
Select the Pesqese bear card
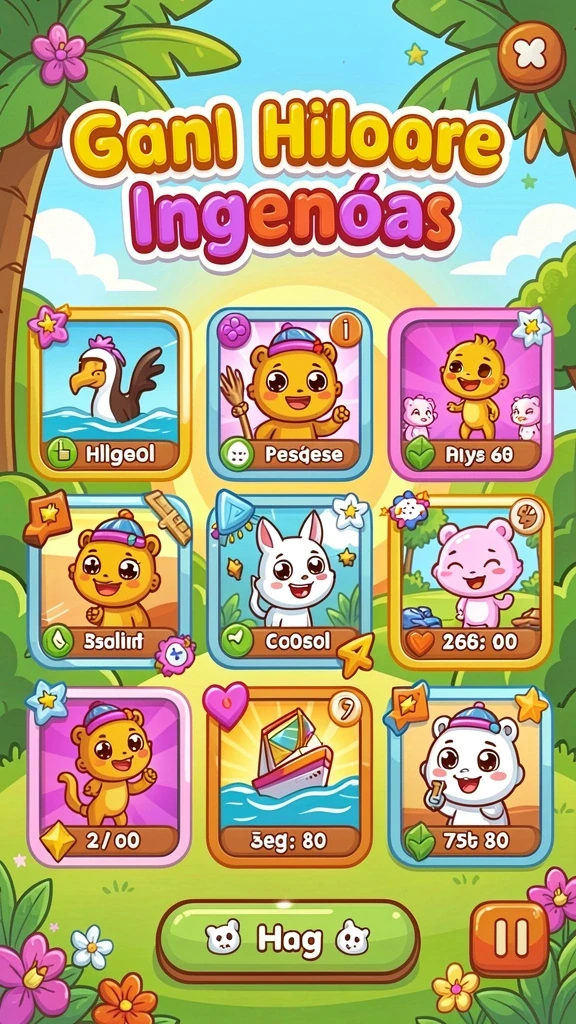pos(289,394)
